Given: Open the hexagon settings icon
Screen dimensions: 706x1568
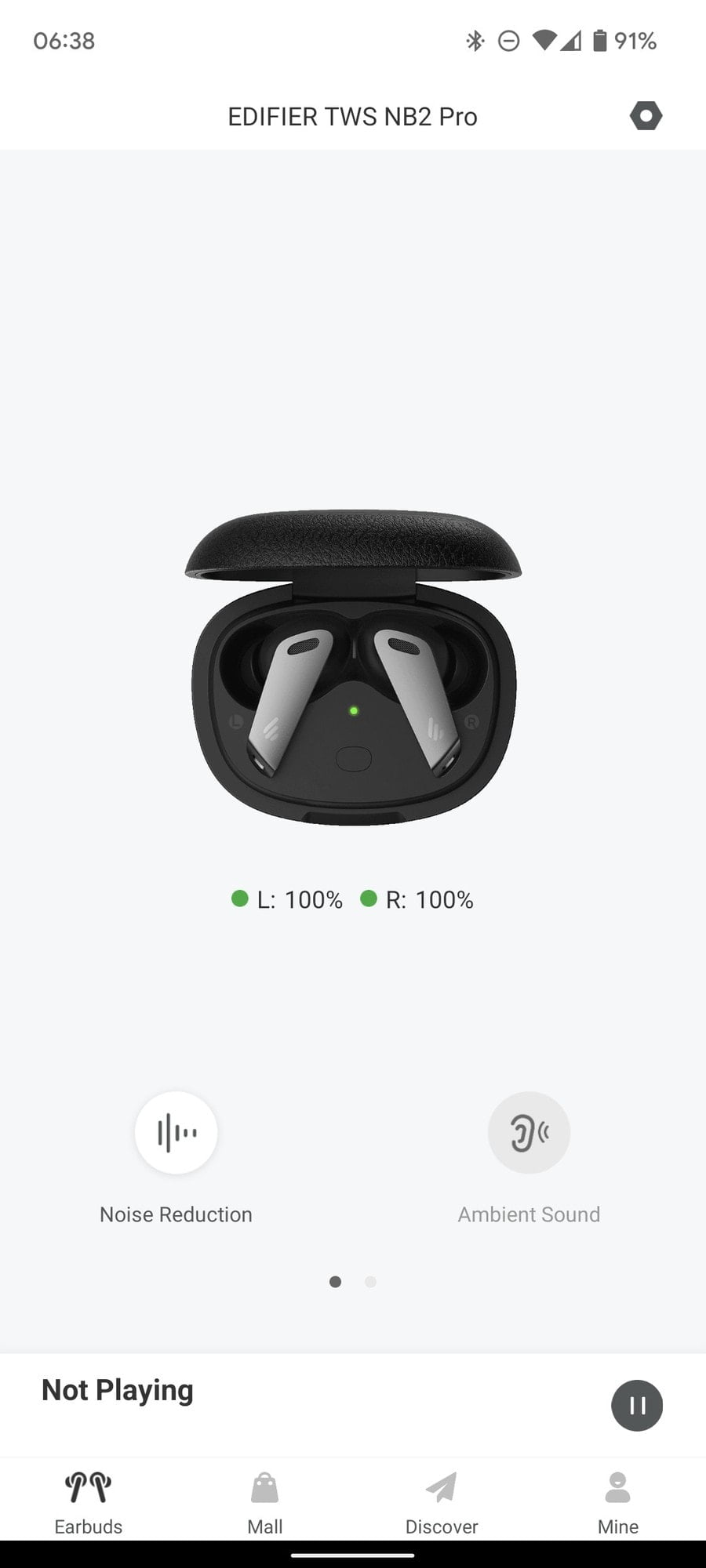Looking at the screenshot, I should 646,116.
